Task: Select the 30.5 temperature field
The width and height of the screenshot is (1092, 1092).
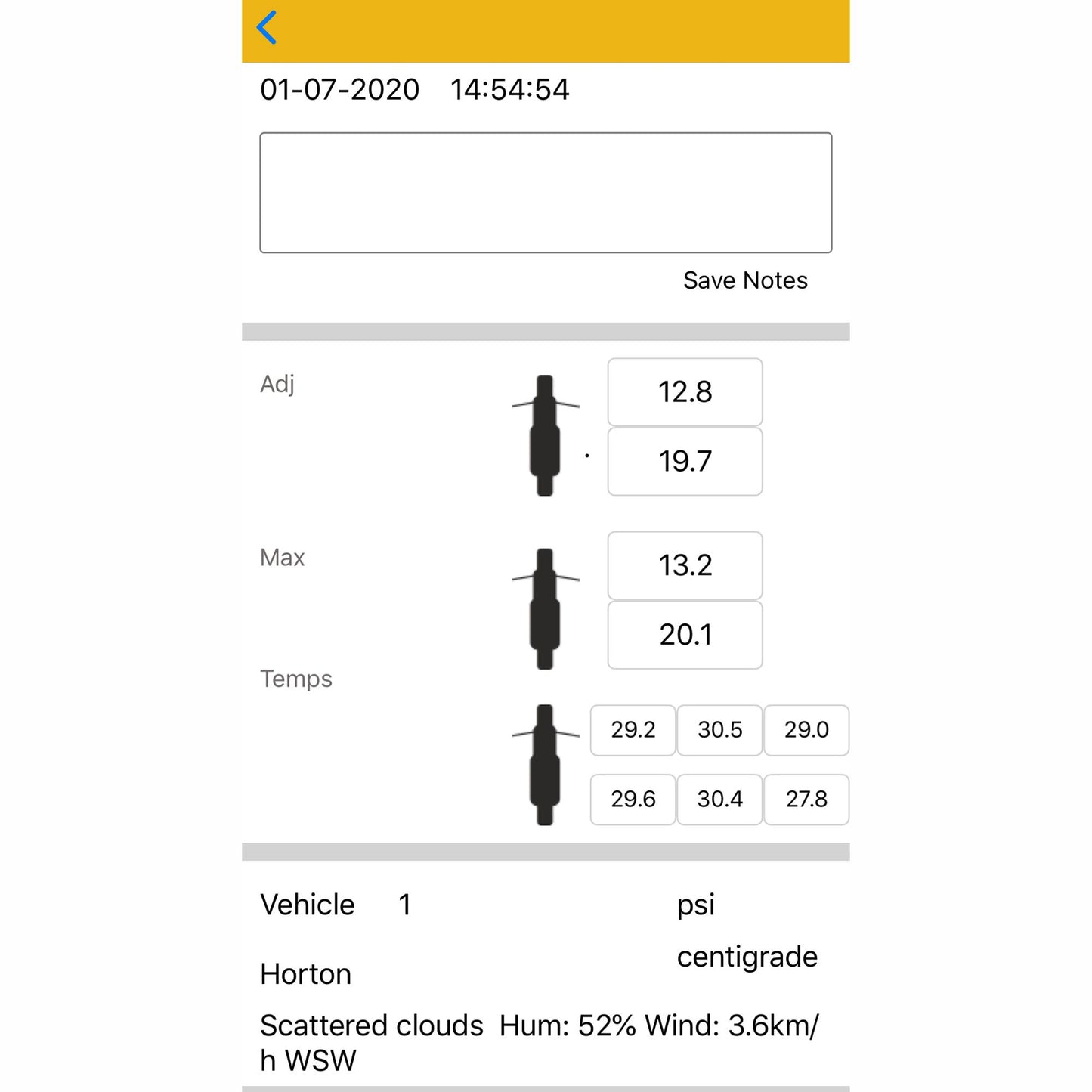Action: 719,730
